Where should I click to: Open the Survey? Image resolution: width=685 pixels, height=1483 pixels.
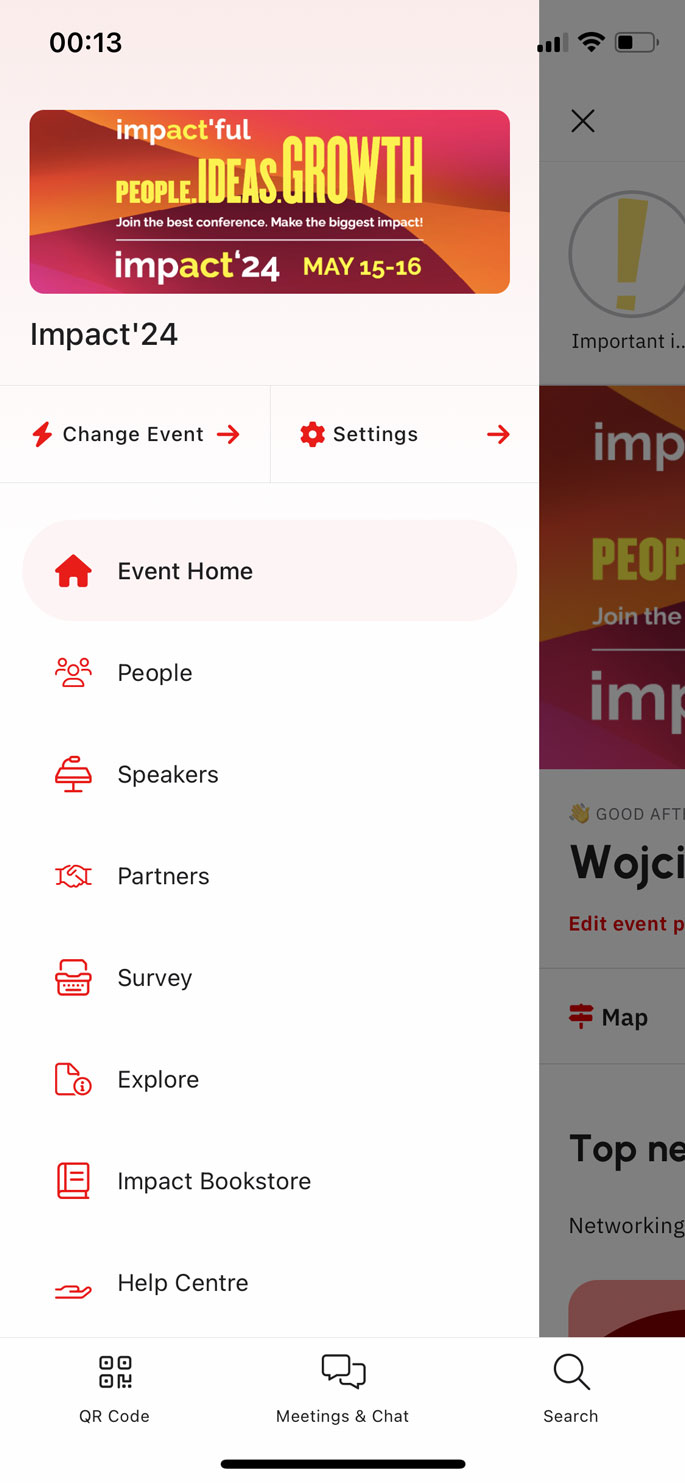pos(154,978)
